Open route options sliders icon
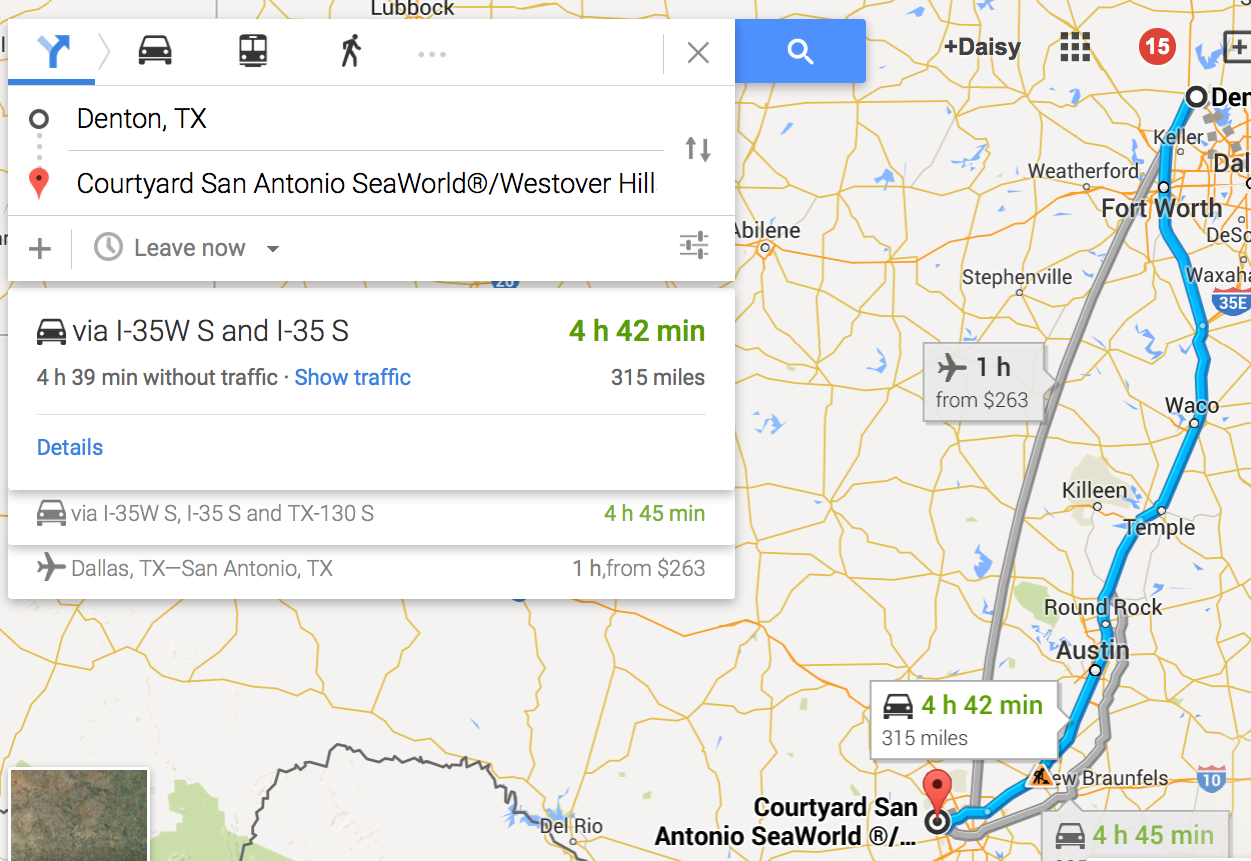 point(694,245)
